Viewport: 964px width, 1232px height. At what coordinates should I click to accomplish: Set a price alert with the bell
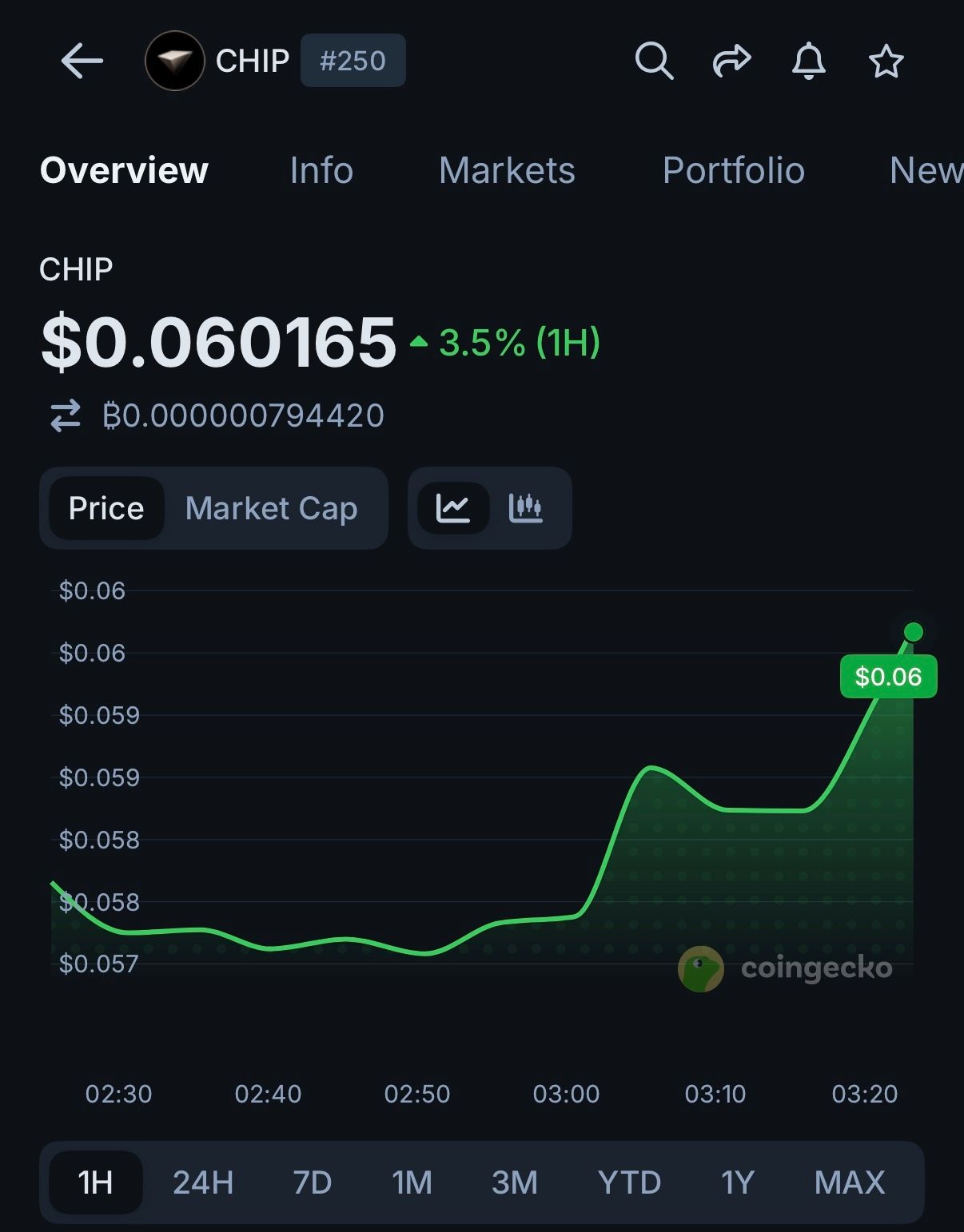point(808,61)
